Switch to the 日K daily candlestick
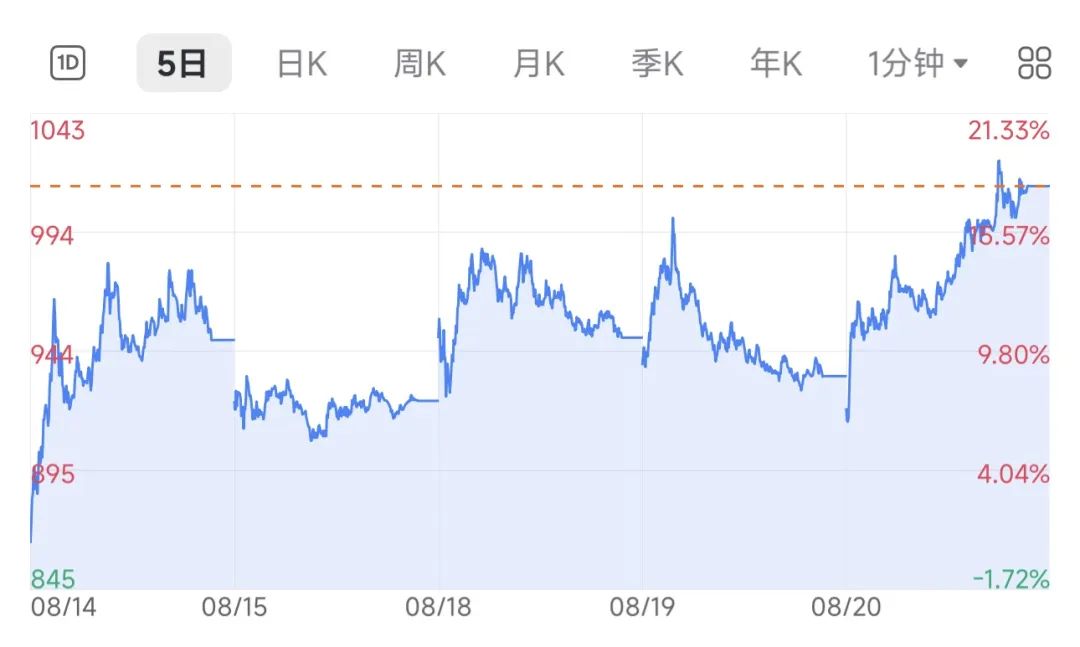Screen dimensions: 1080x647 (x=301, y=64)
